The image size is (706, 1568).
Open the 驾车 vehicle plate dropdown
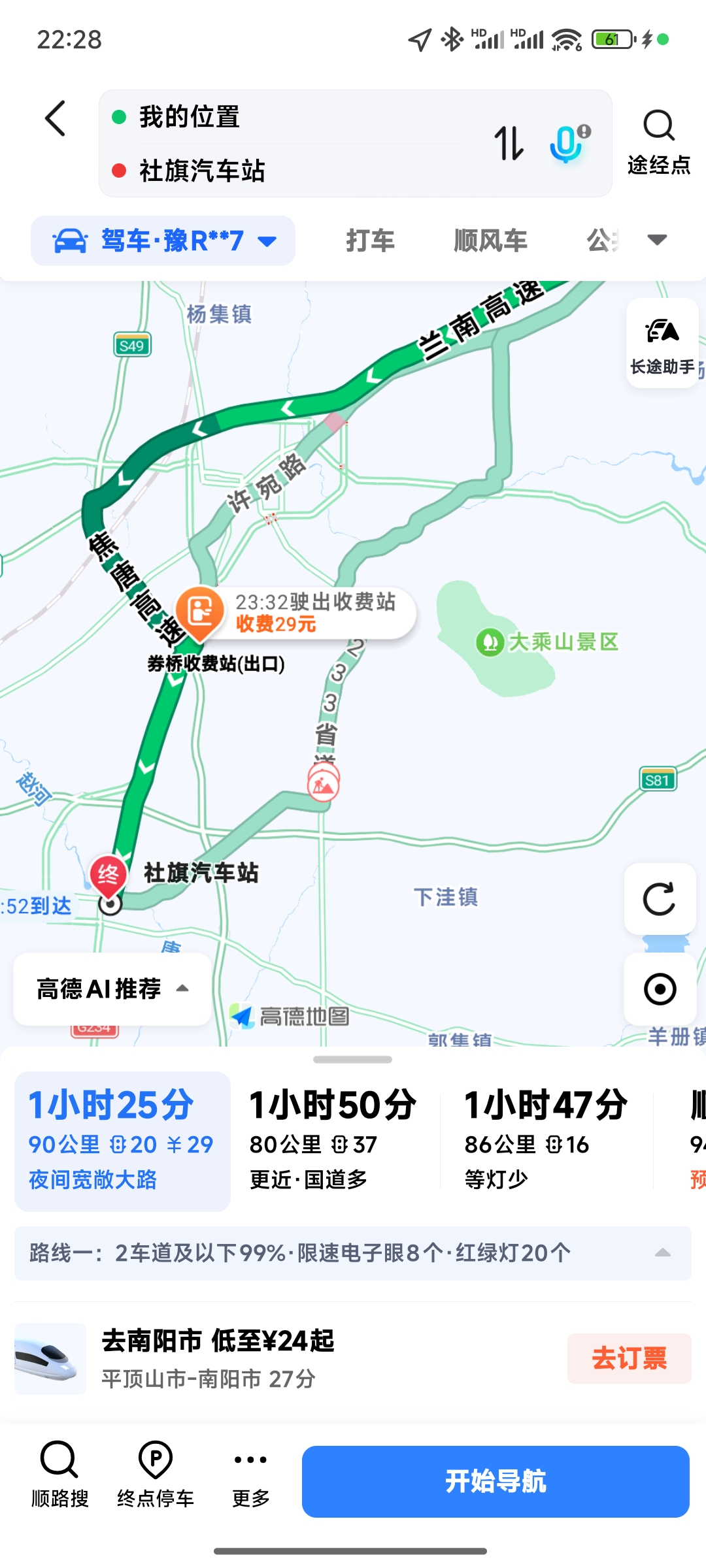[x=163, y=240]
